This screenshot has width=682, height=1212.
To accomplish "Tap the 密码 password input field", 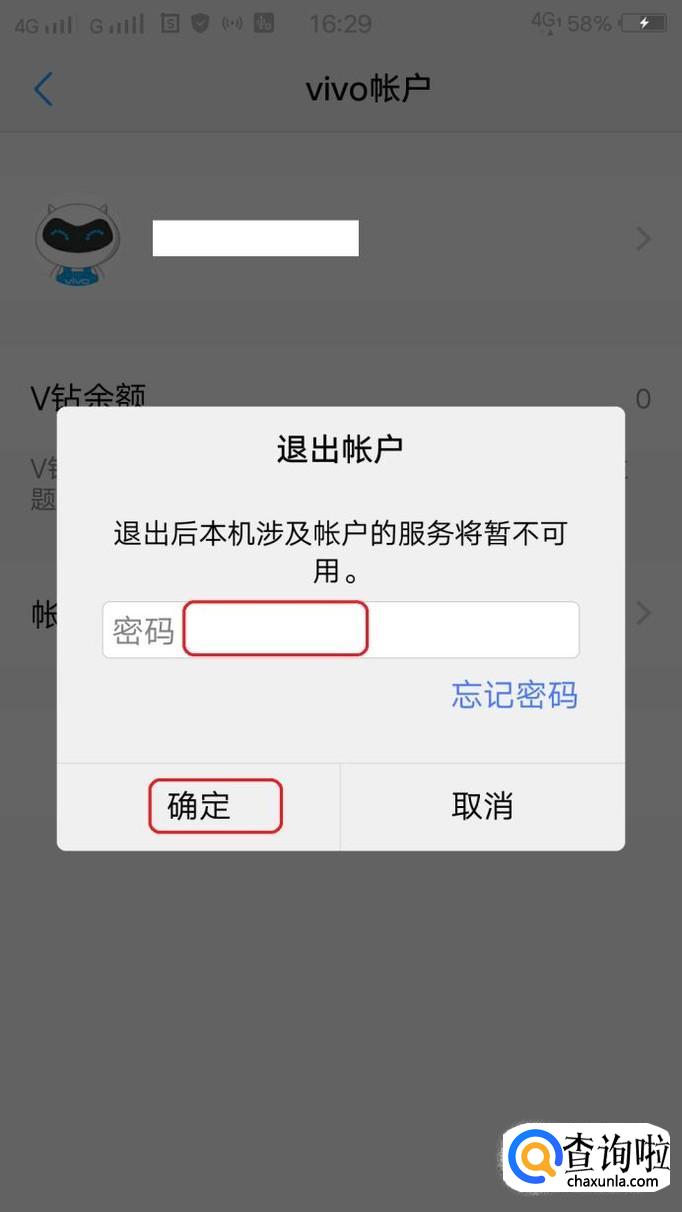I will [340, 630].
